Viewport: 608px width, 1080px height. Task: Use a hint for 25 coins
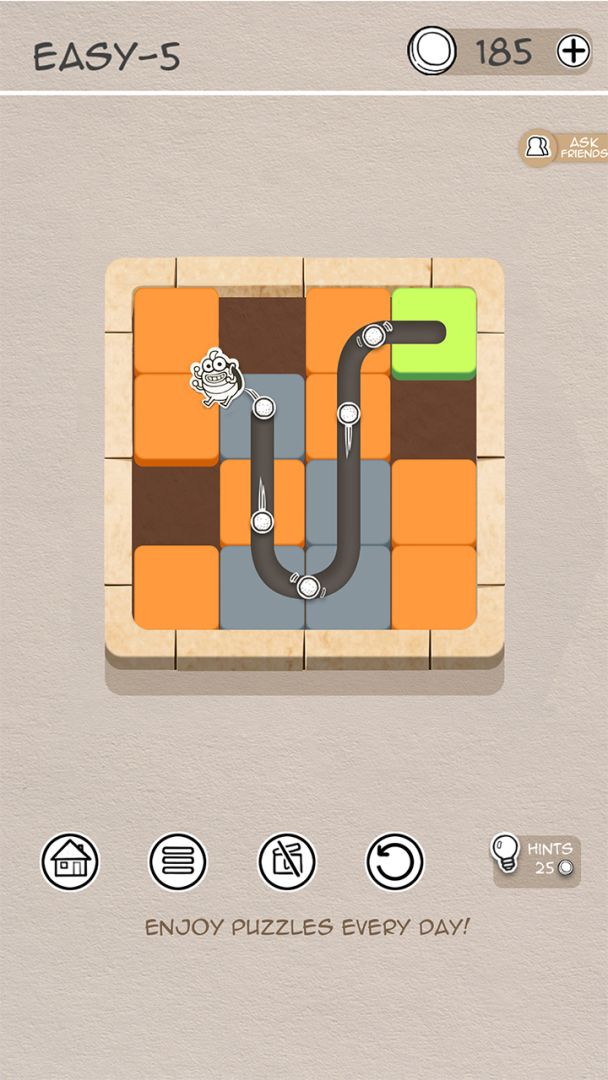click(x=535, y=860)
